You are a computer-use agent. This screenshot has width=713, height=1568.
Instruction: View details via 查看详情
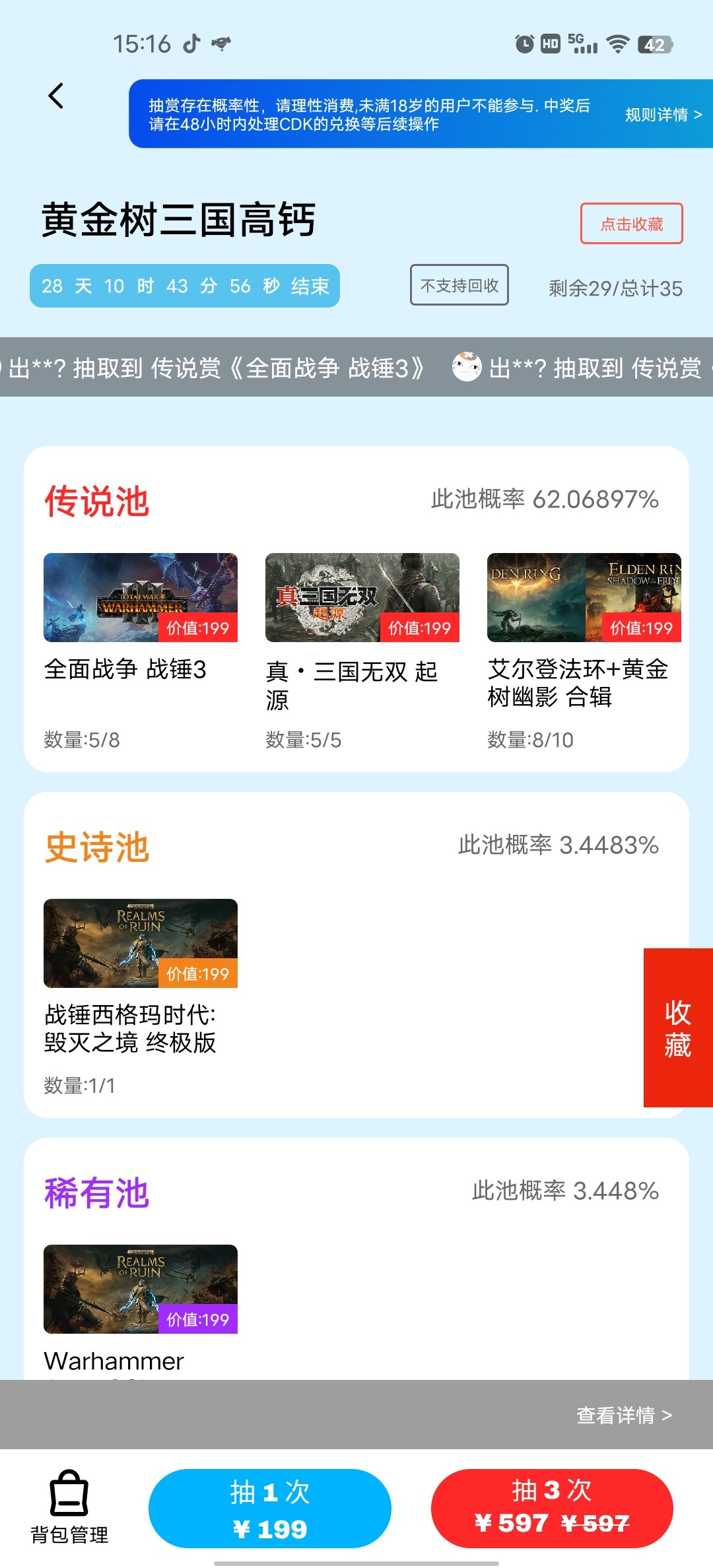coord(624,1415)
